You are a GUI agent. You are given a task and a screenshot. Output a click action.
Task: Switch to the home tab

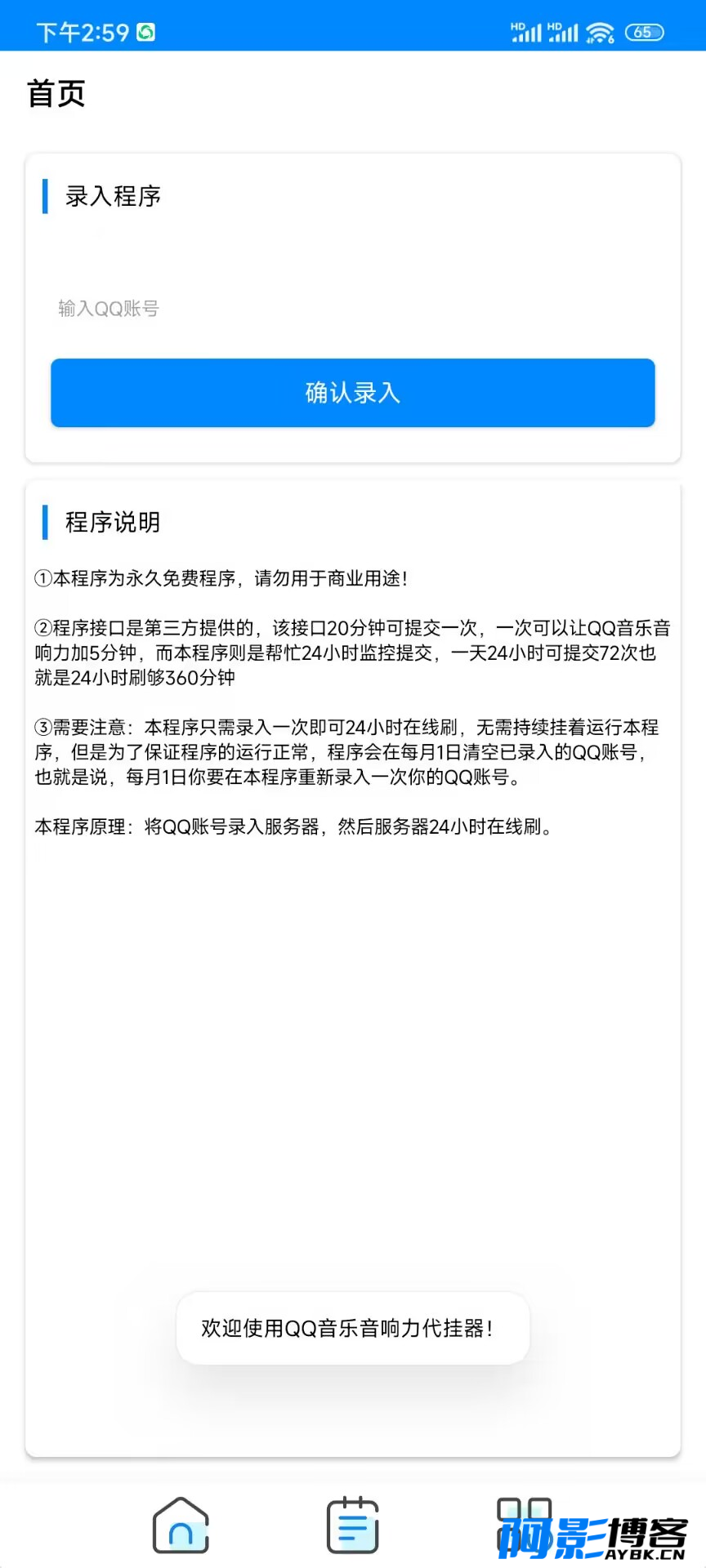coord(181,1526)
